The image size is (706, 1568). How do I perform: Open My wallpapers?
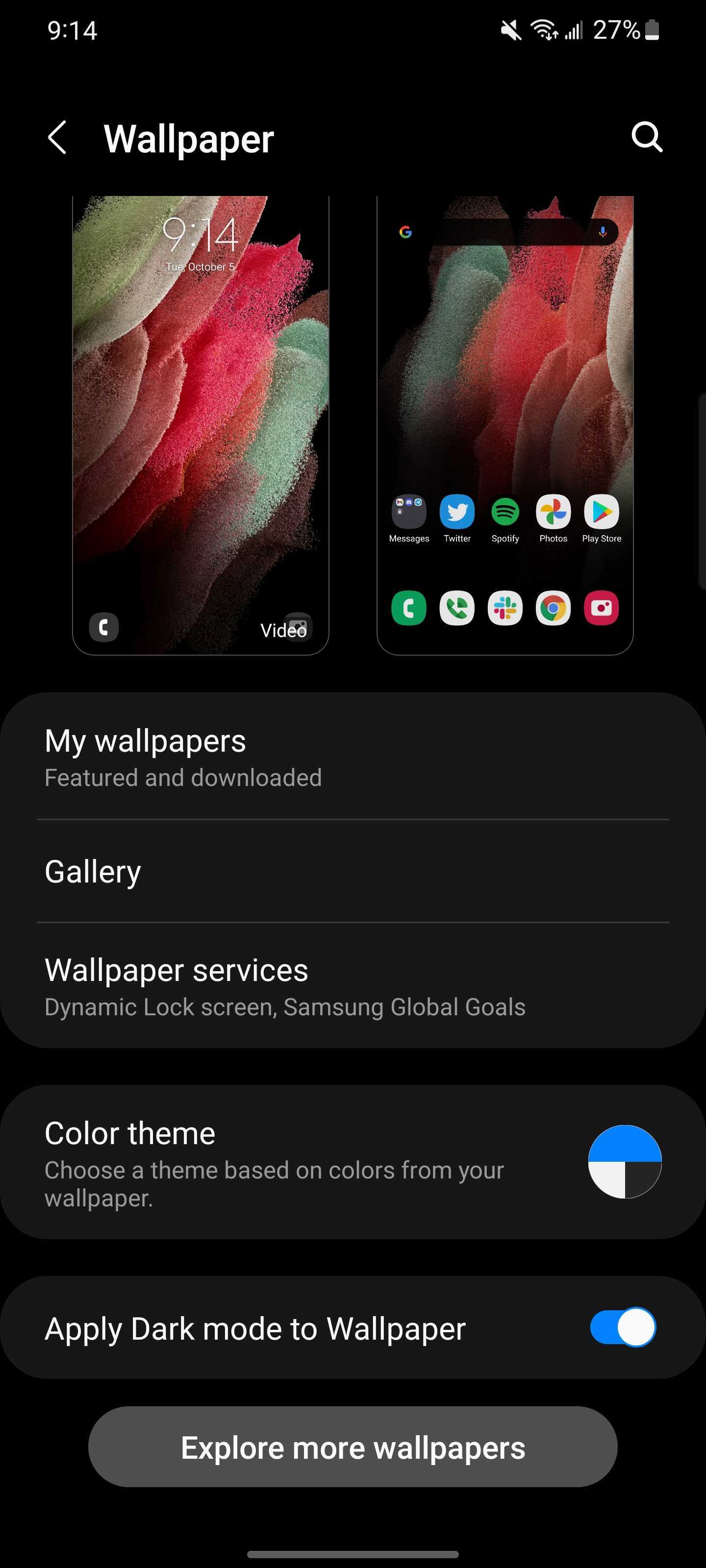click(353, 757)
